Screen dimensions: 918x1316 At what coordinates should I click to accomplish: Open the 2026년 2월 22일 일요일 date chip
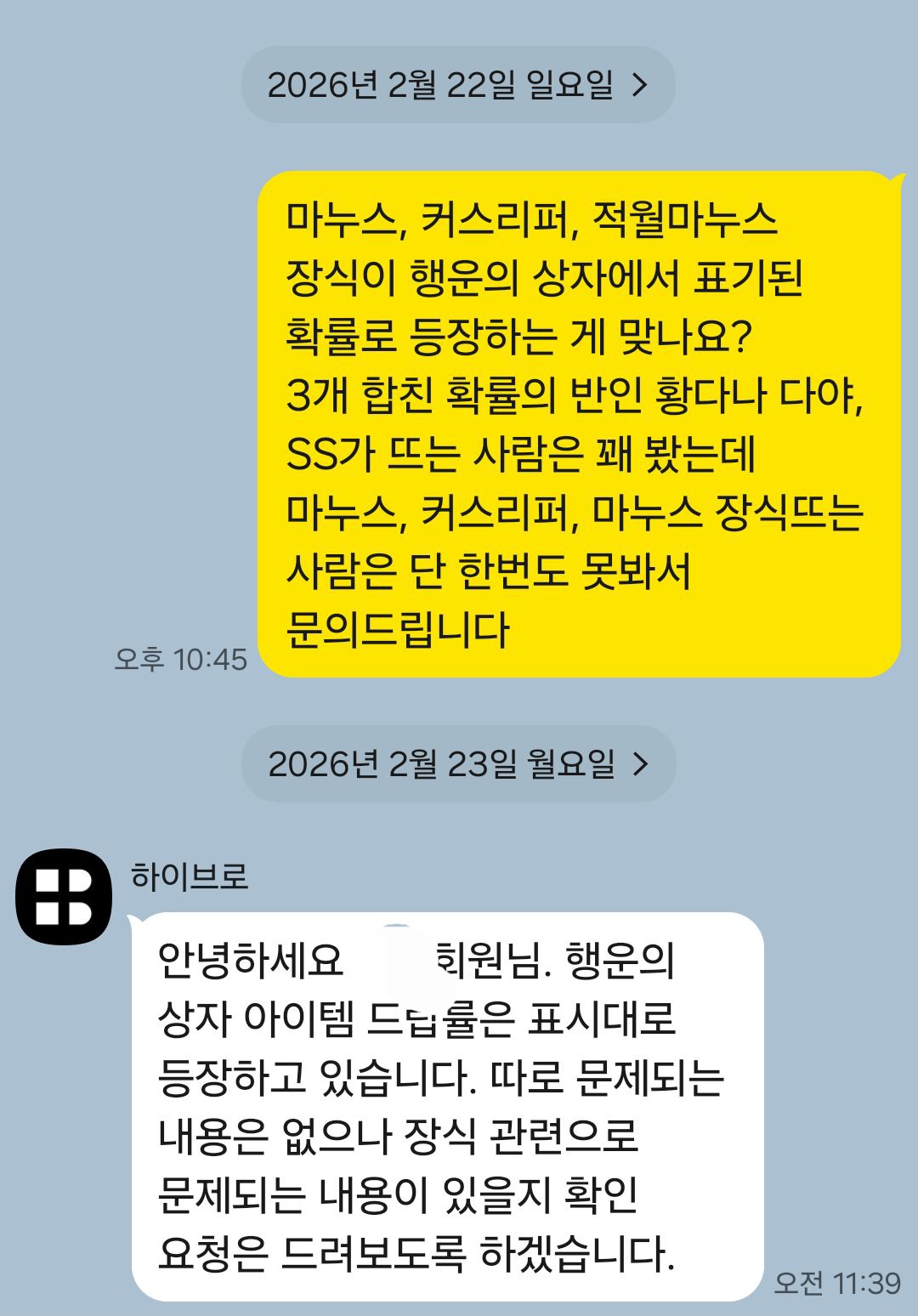coord(458,84)
